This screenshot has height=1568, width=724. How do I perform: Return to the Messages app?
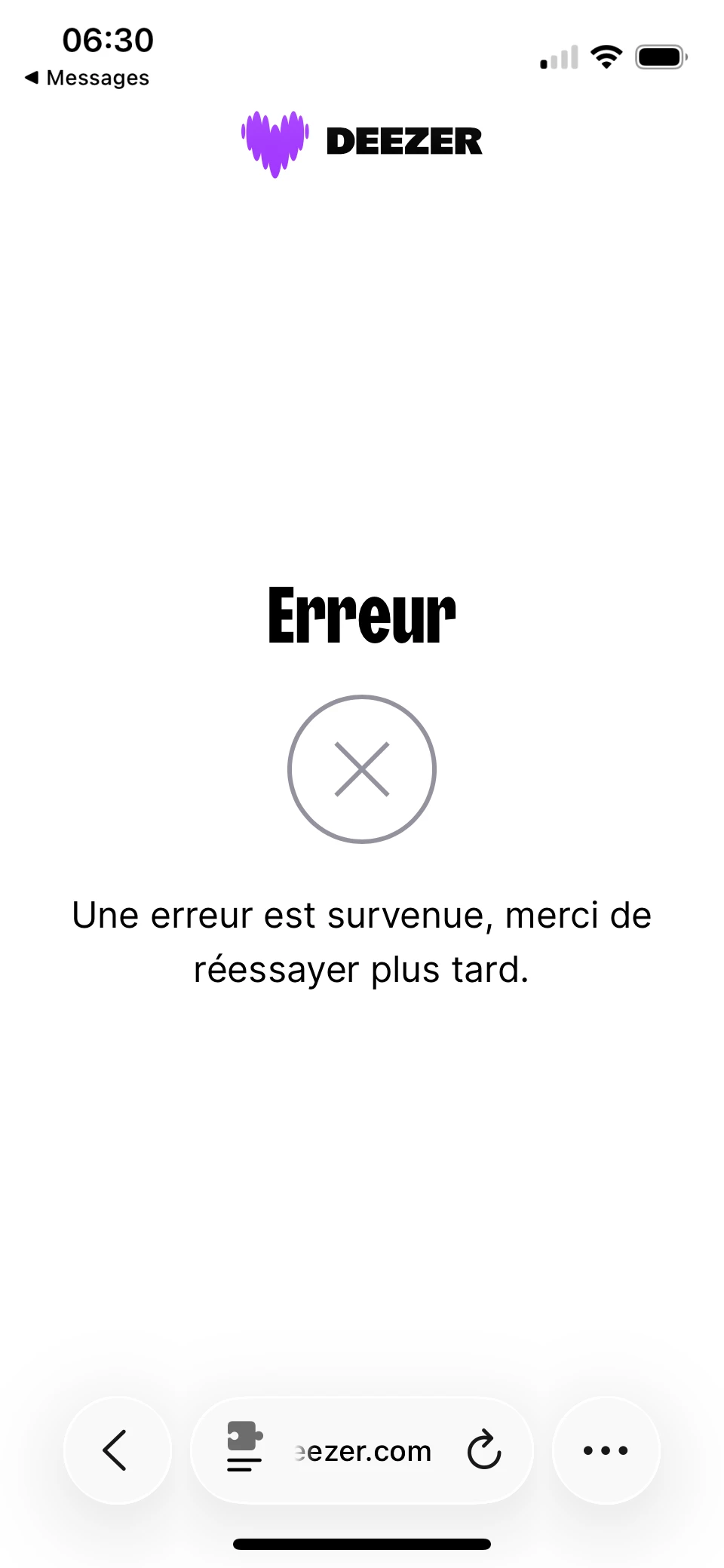[87, 78]
